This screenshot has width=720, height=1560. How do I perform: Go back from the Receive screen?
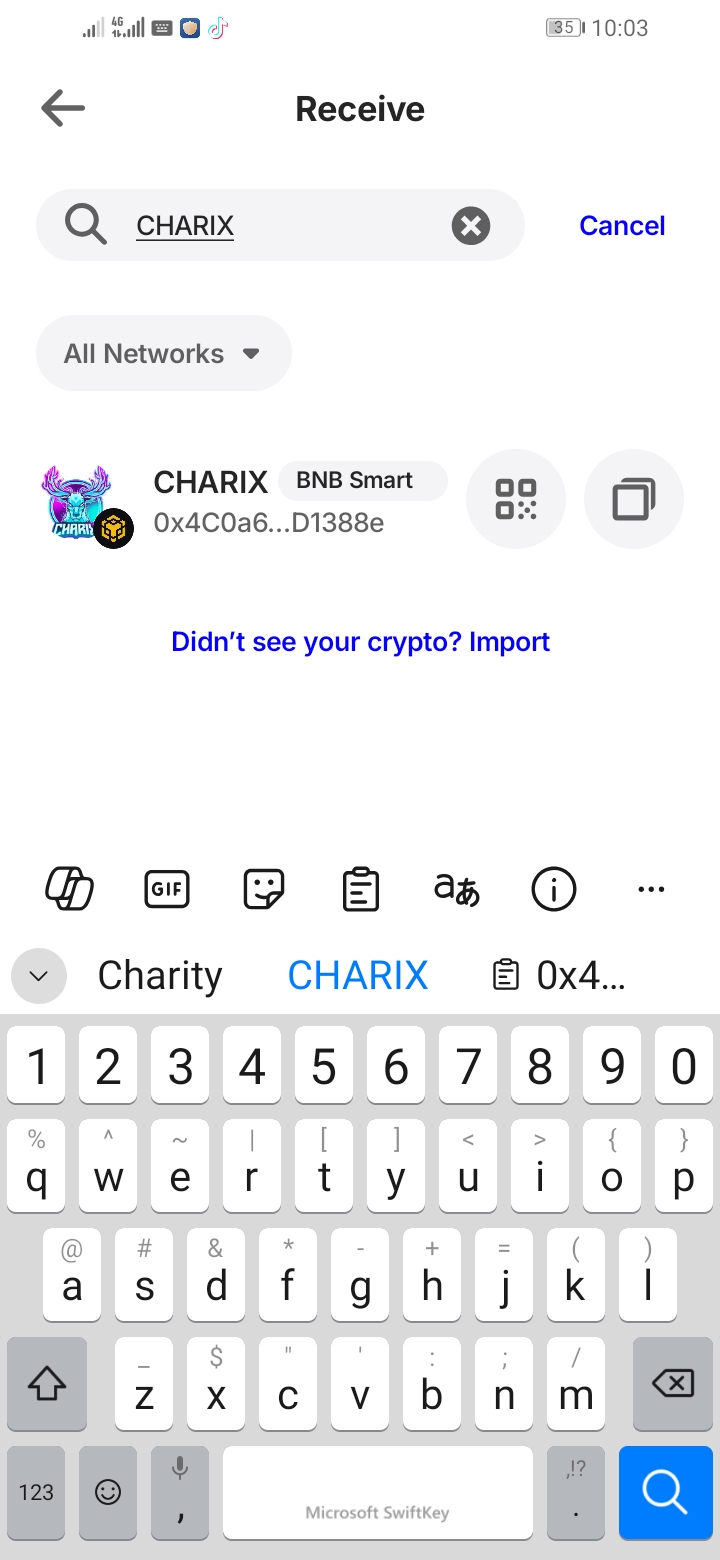coord(63,108)
